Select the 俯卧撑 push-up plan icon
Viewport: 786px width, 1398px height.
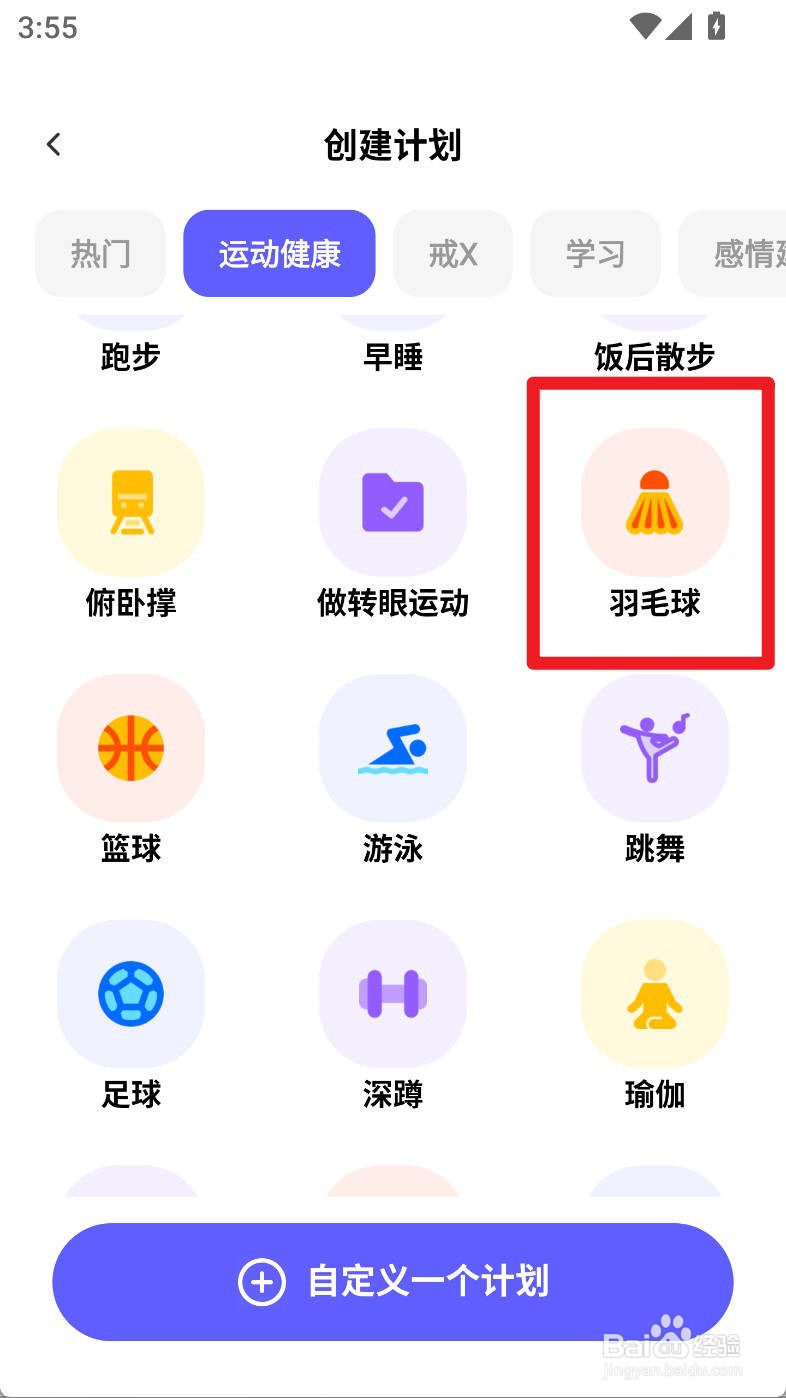coord(130,503)
